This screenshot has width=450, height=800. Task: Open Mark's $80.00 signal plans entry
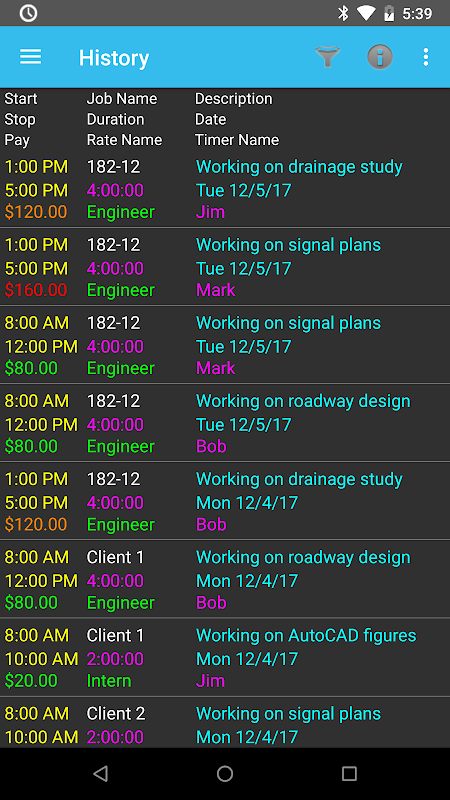click(225, 345)
